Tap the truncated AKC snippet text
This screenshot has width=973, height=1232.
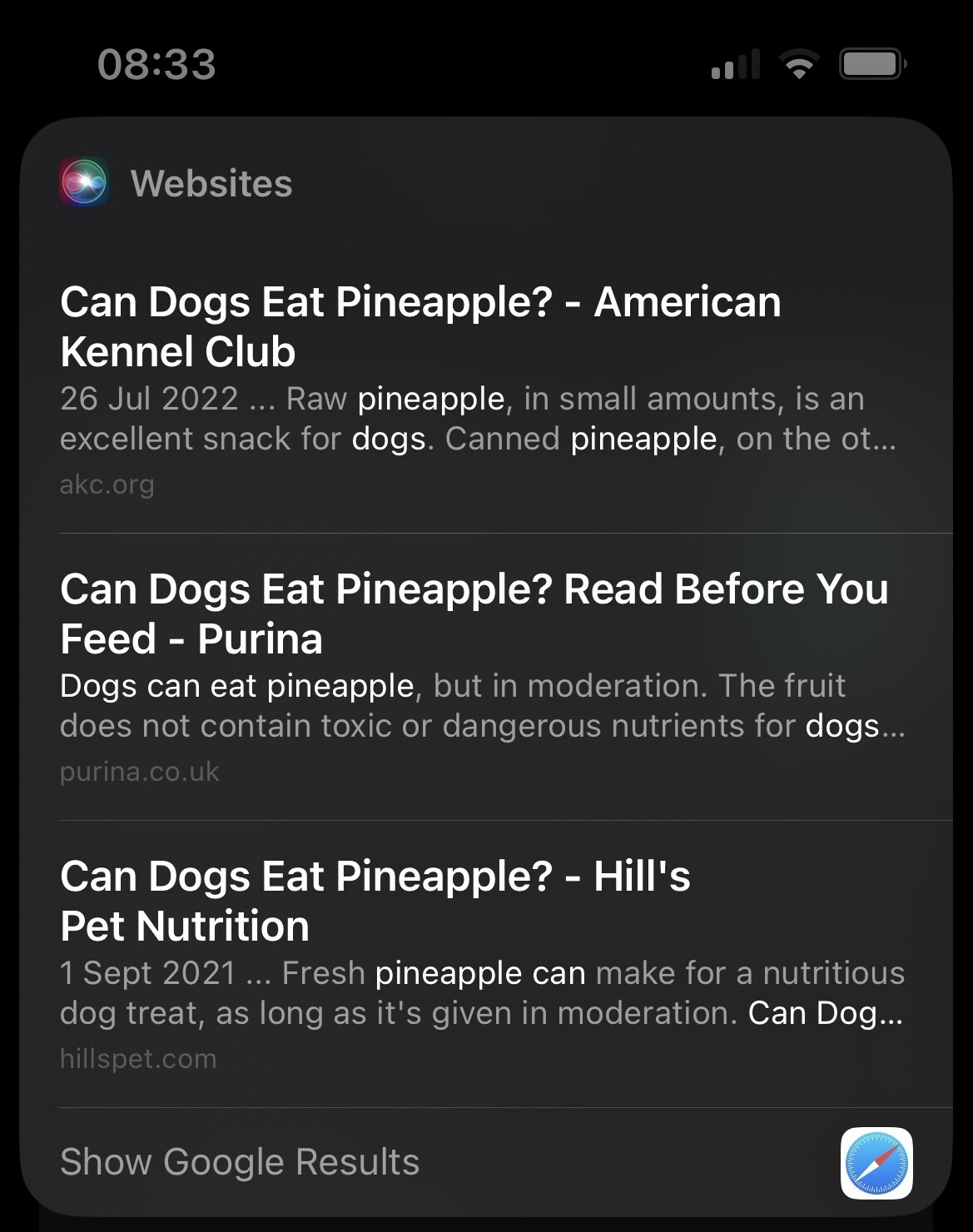pyautogui.click(x=479, y=419)
